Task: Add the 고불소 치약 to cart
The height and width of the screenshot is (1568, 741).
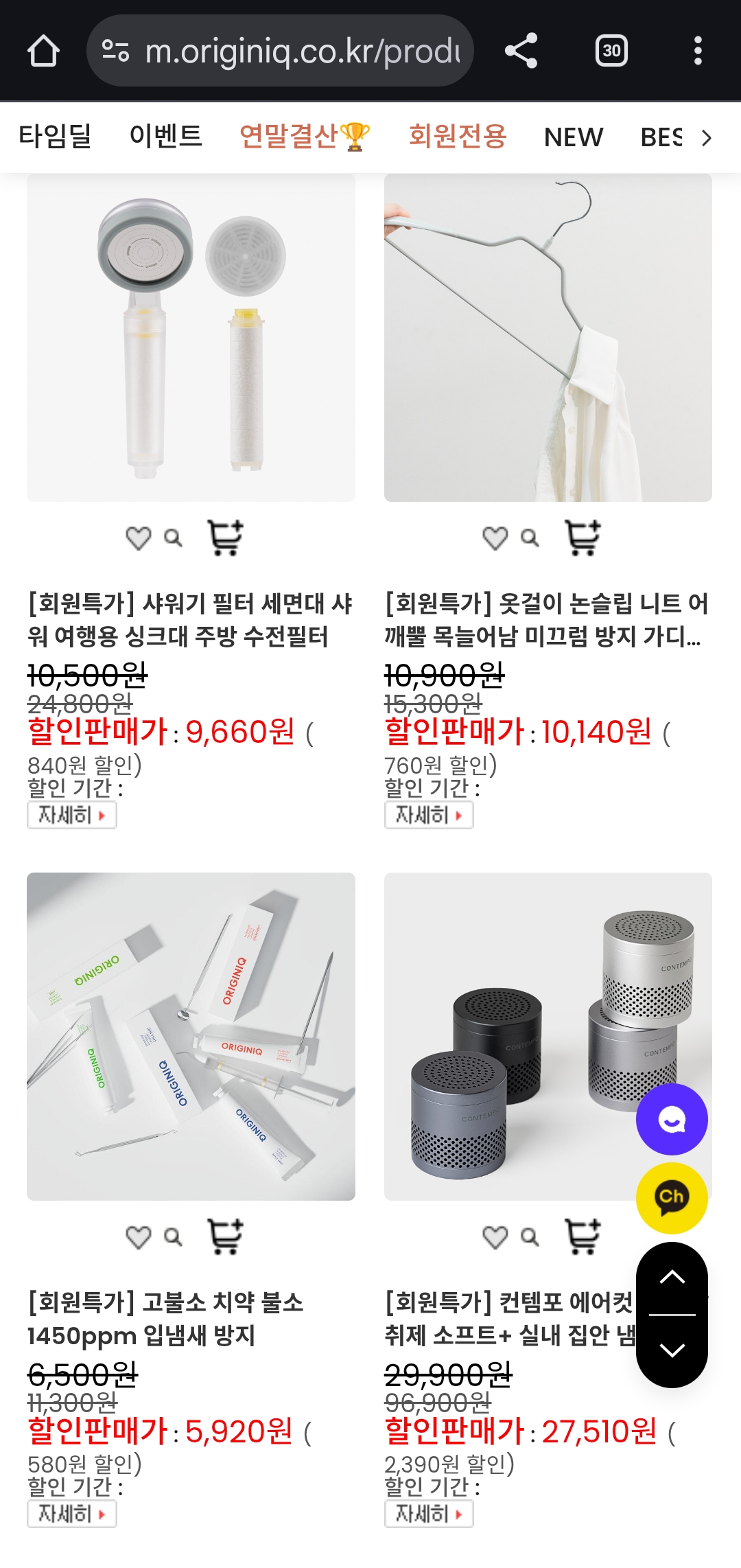Action: pos(226,1236)
